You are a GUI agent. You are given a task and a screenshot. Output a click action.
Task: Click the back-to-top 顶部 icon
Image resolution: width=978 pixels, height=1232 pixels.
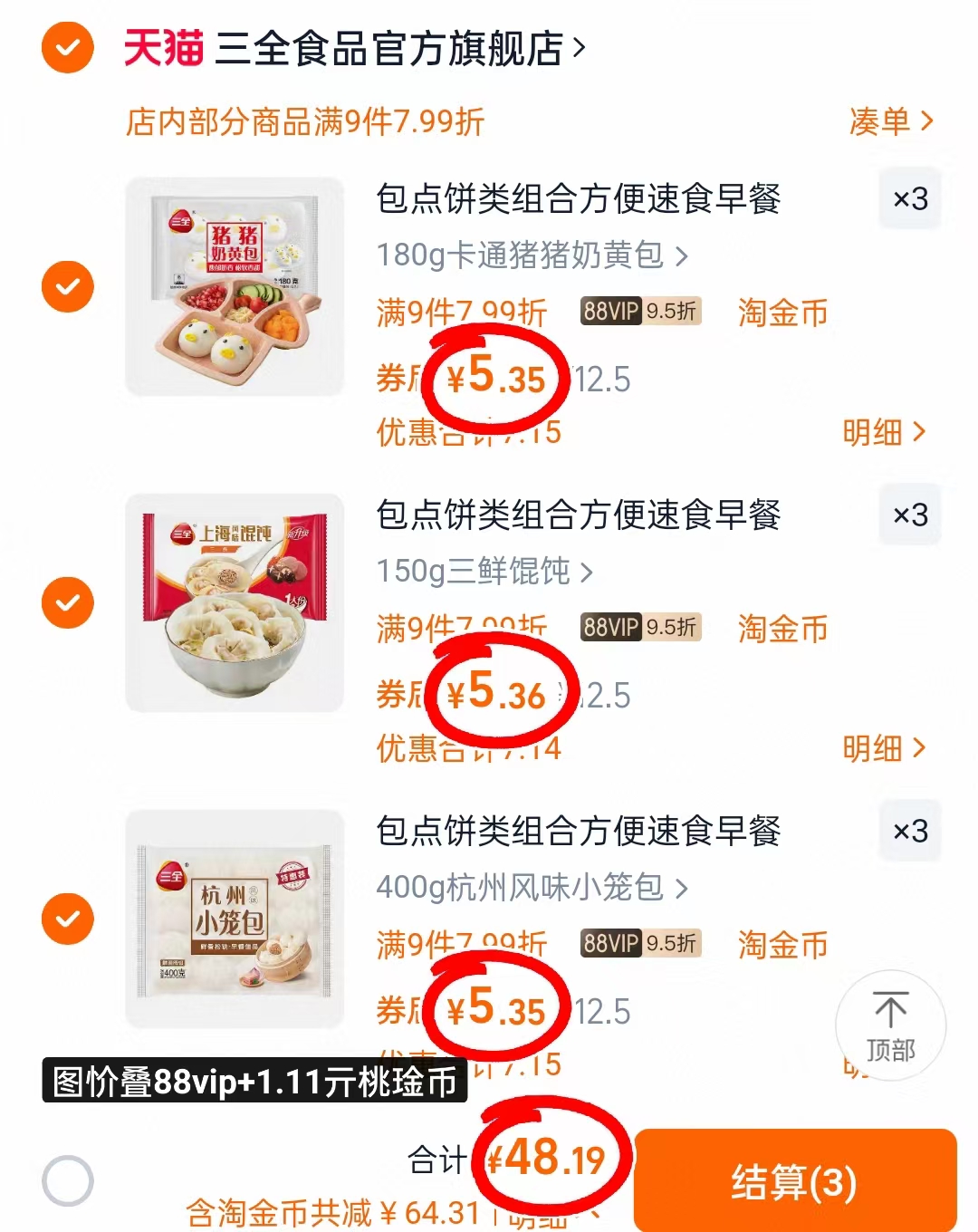pyautogui.click(x=891, y=1025)
